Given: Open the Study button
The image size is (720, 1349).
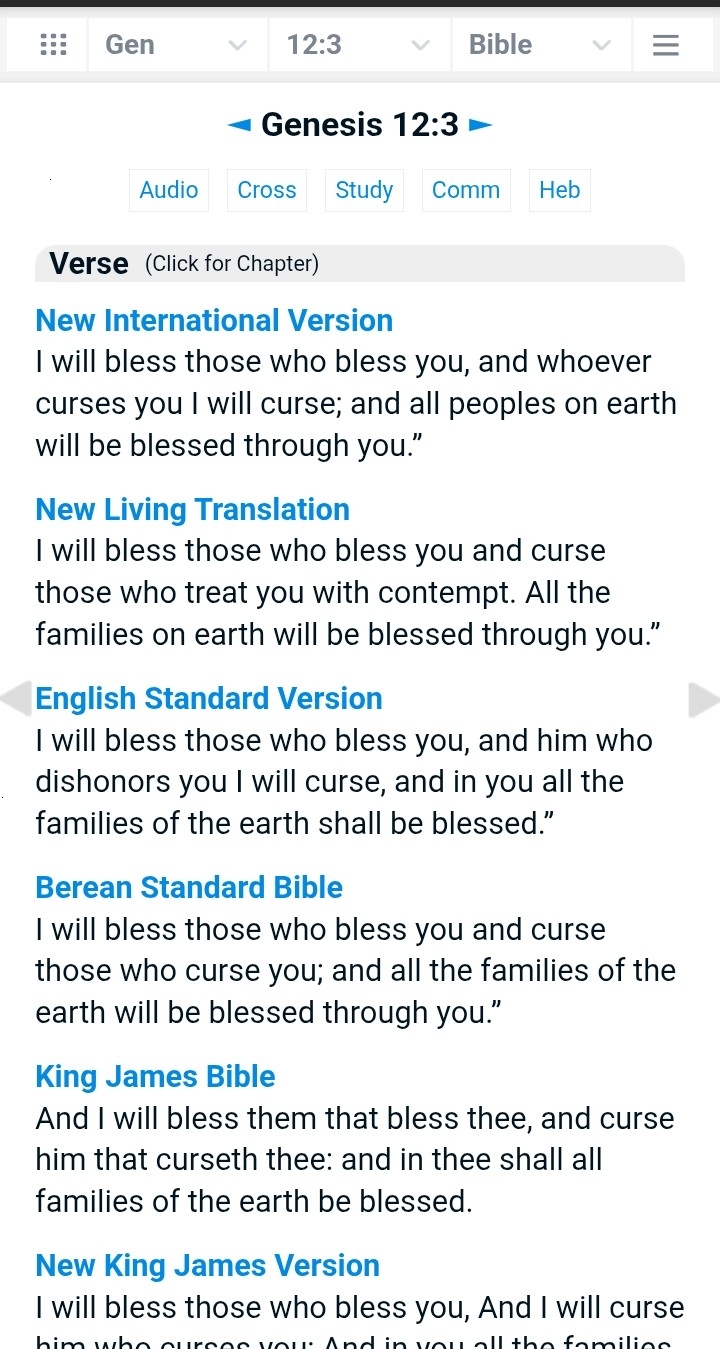Looking at the screenshot, I should 364,190.
